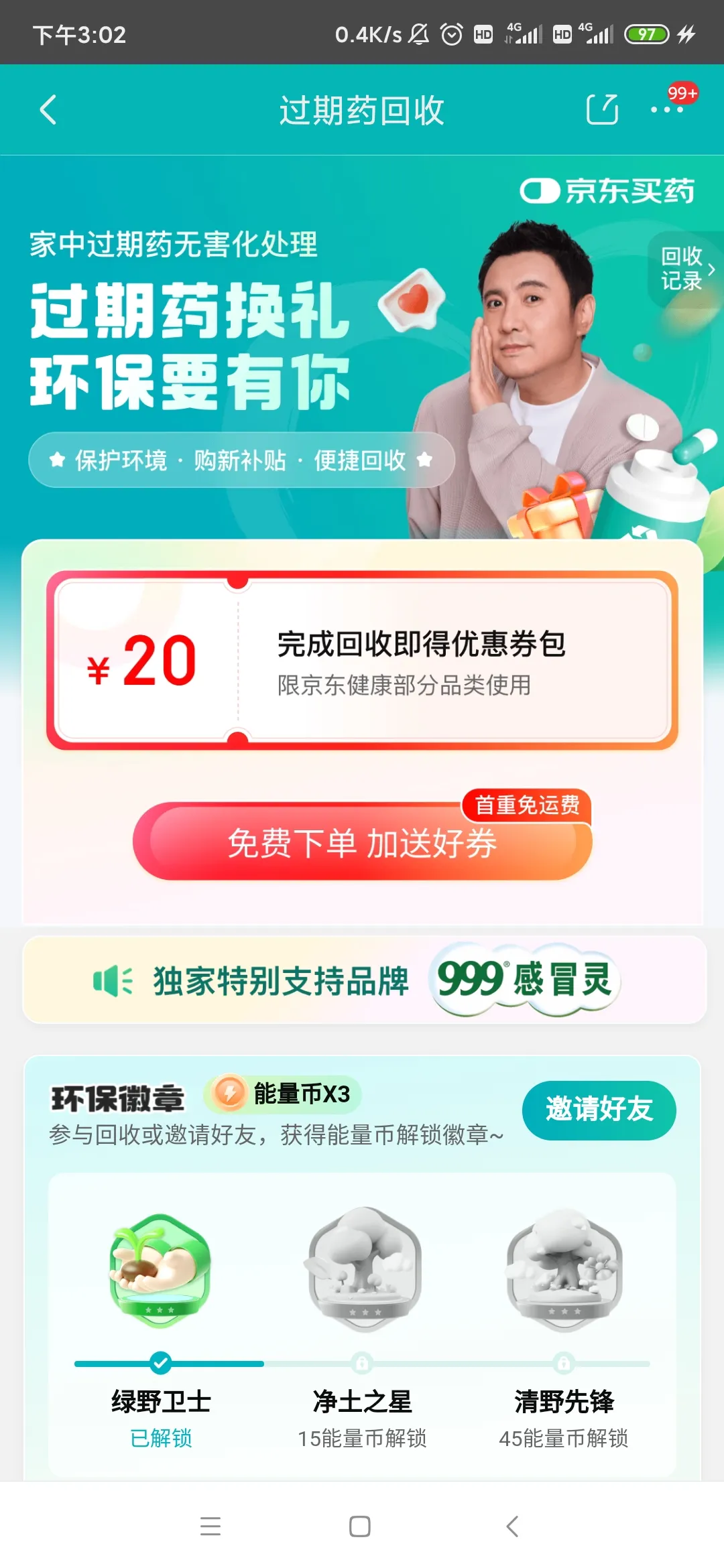The image size is (724, 1568).
Task: Invite friends with 邀请好友
Action: [599, 1110]
